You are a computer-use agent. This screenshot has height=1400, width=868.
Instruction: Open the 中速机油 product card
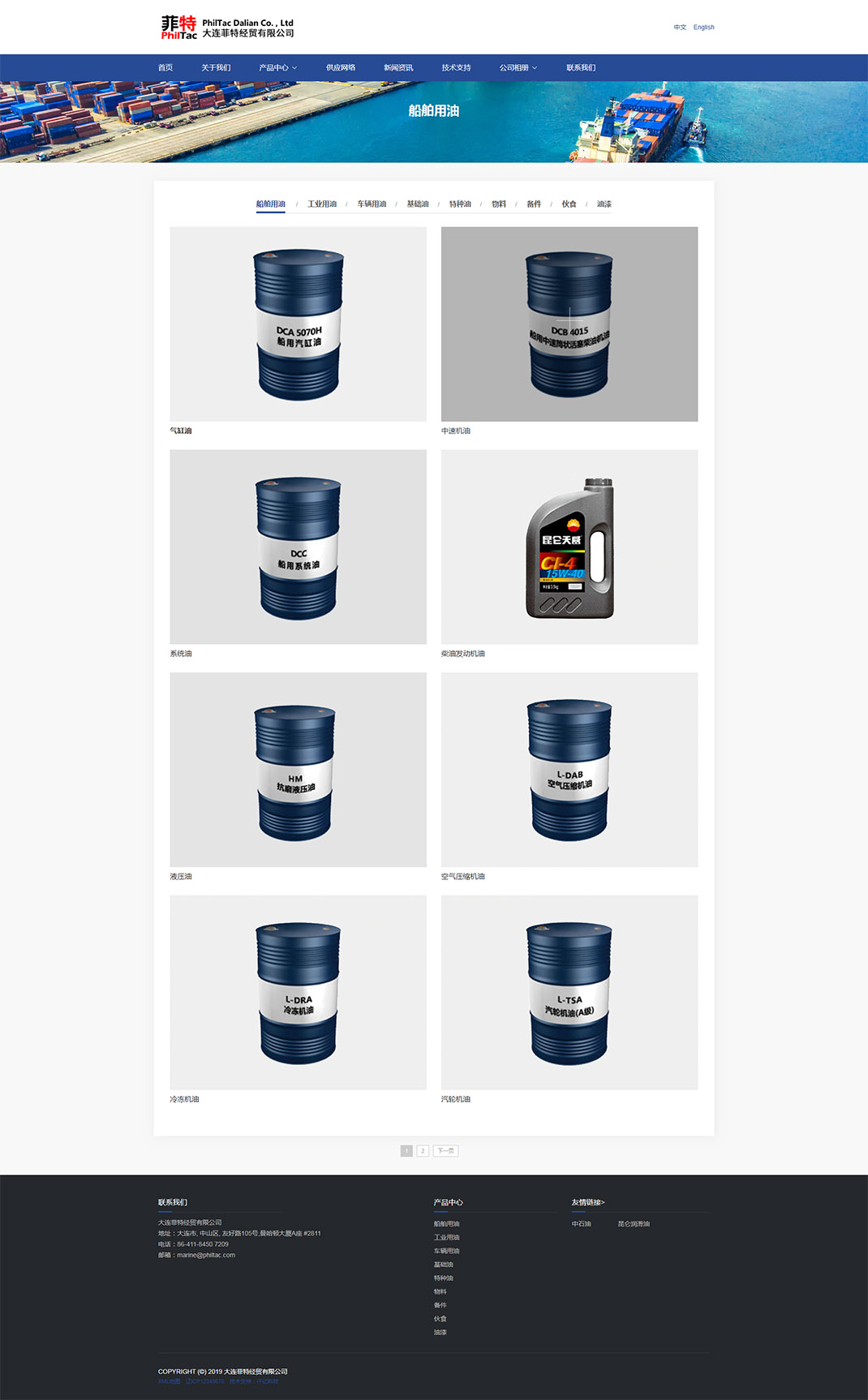point(569,324)
